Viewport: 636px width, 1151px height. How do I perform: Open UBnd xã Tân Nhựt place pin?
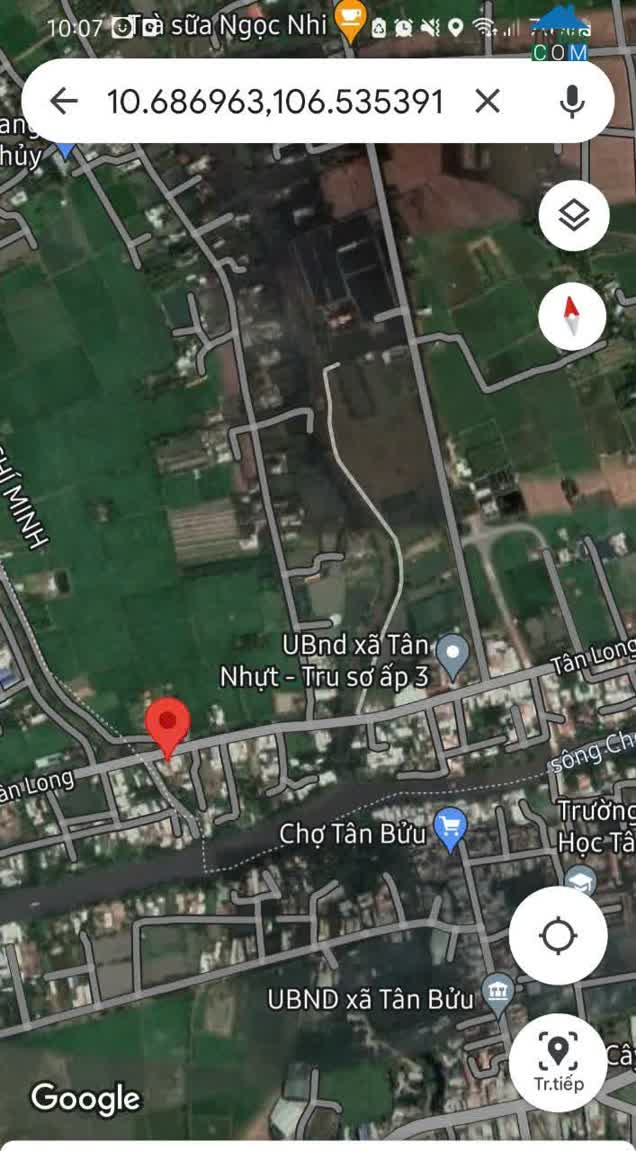(x=453, y=657)
